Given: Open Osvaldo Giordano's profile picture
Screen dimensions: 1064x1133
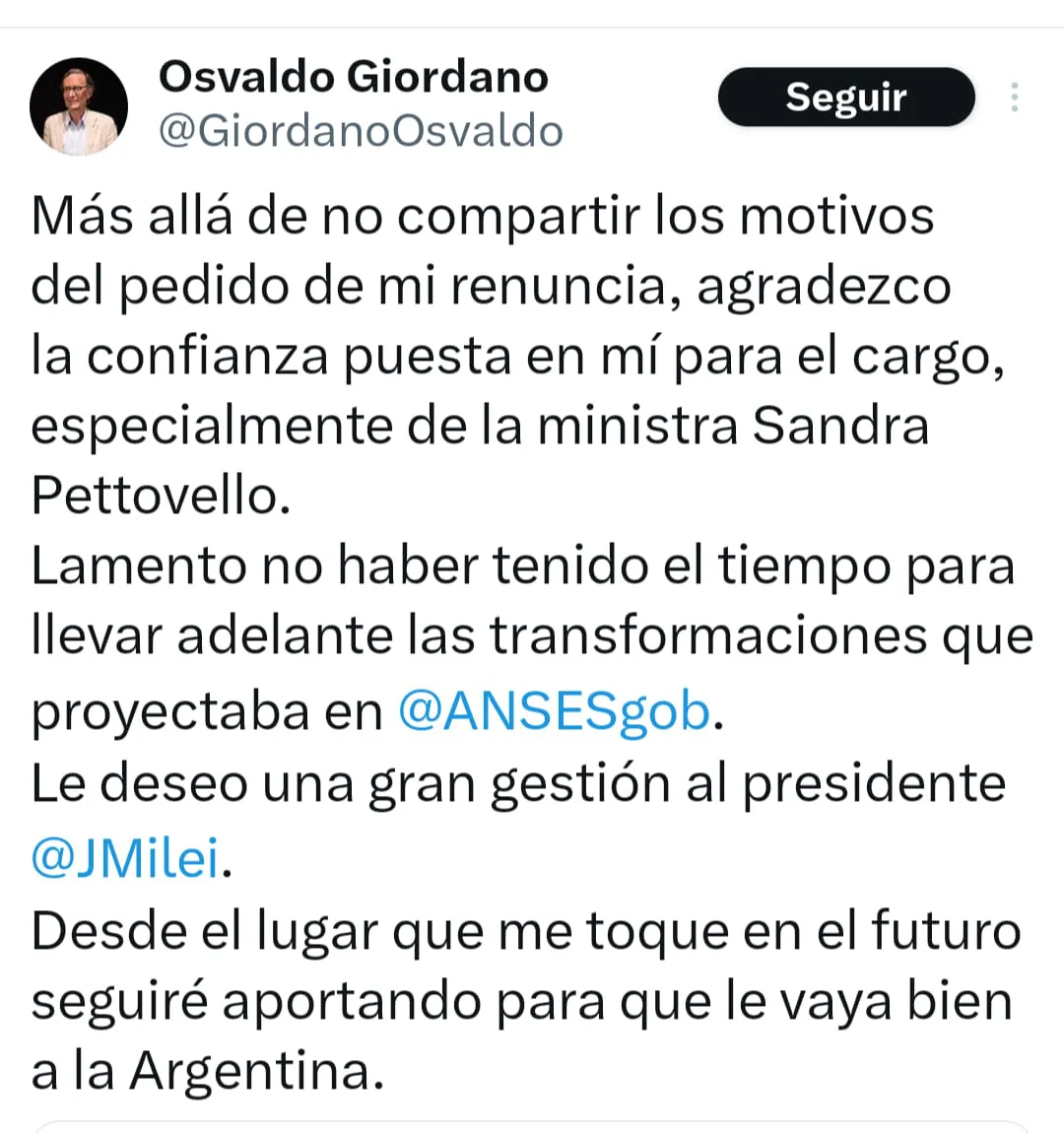Looking at the screenshot, I should 79,106.
